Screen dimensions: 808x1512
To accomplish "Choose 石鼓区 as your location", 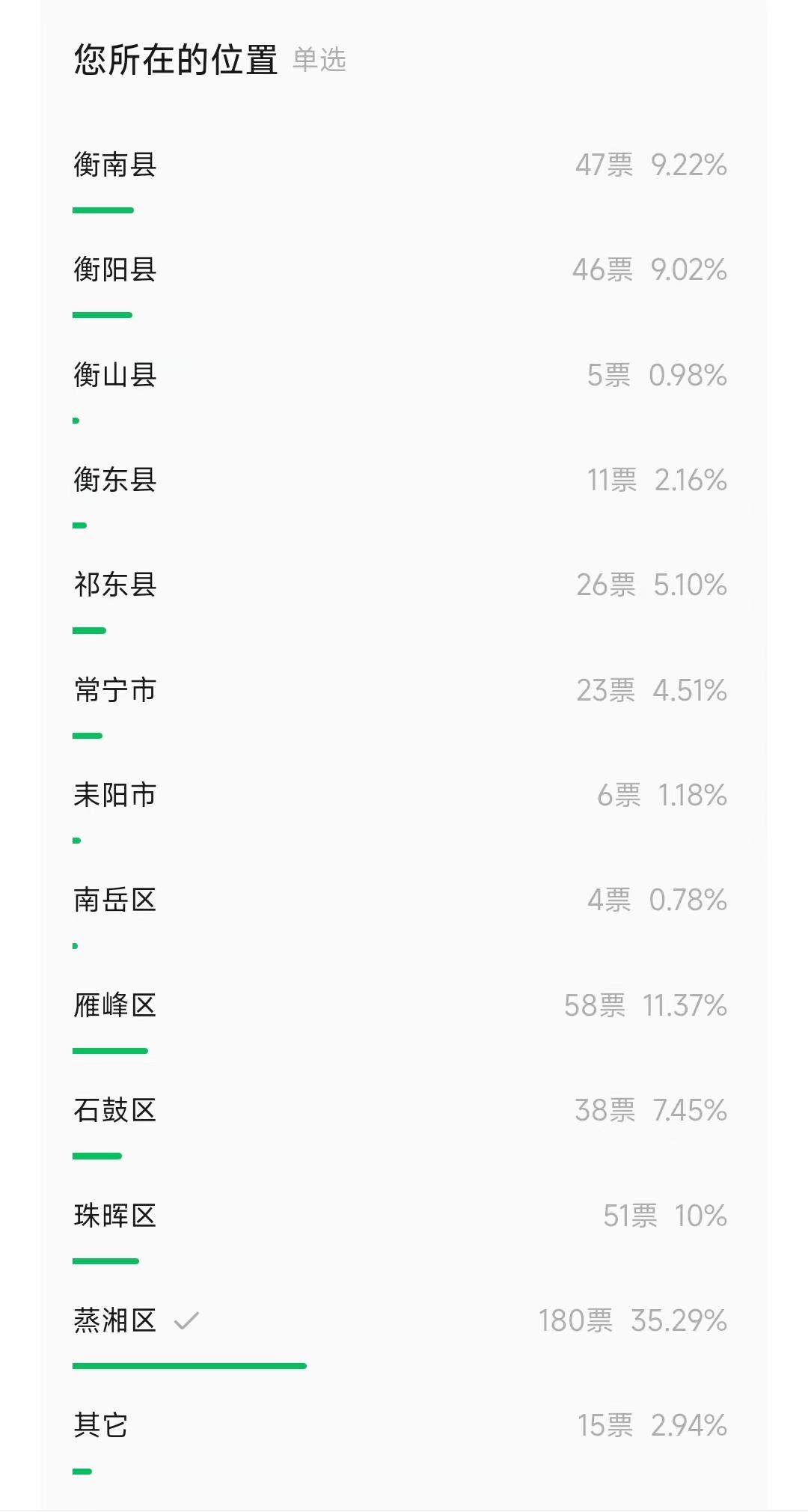I will (114, 1110).
